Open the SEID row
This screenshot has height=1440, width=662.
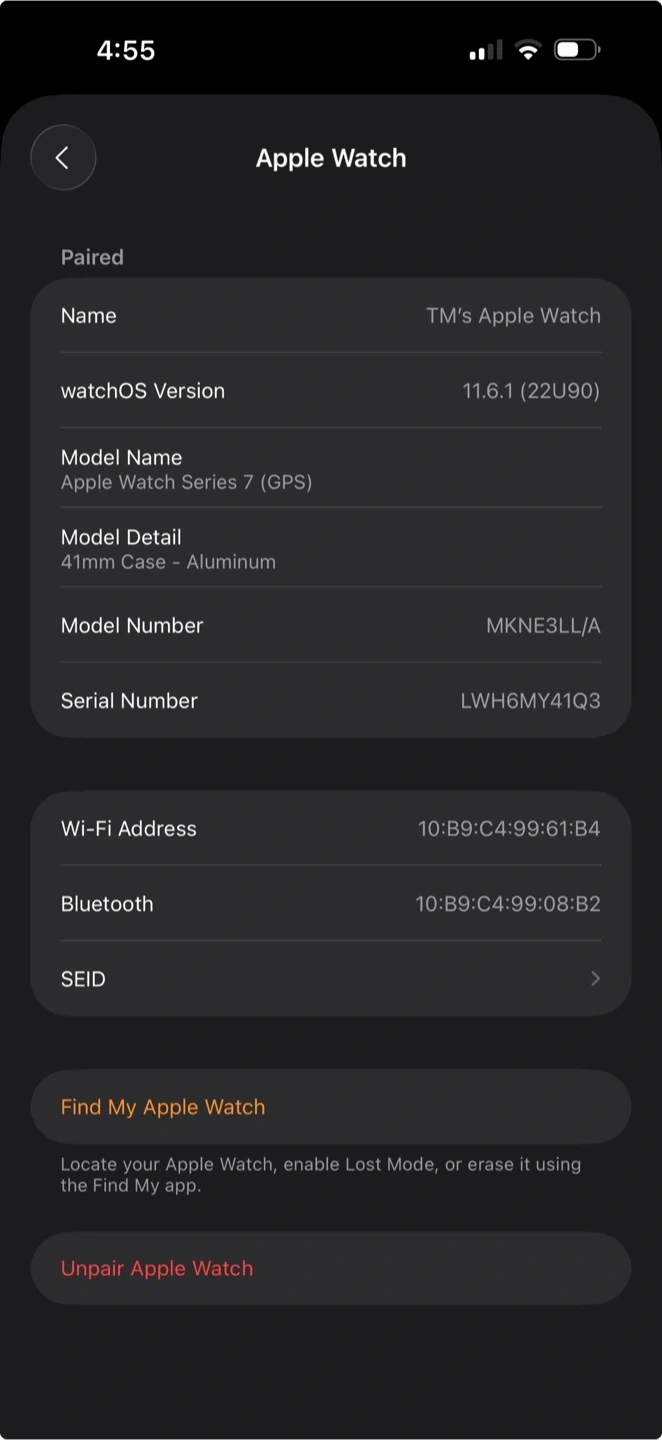pyautogui.click(x=331, y=979)
